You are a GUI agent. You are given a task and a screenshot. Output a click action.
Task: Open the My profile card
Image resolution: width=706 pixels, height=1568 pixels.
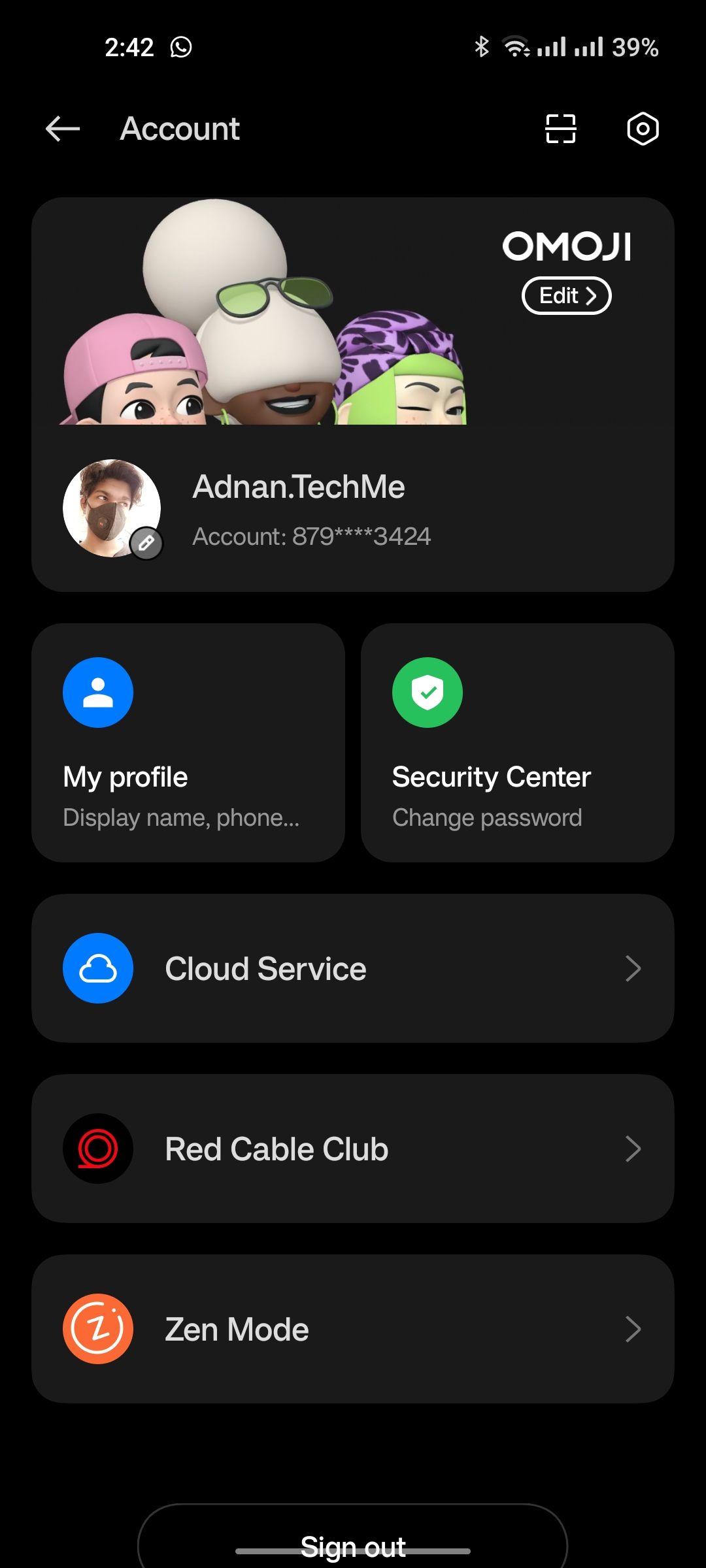[188, 743]
